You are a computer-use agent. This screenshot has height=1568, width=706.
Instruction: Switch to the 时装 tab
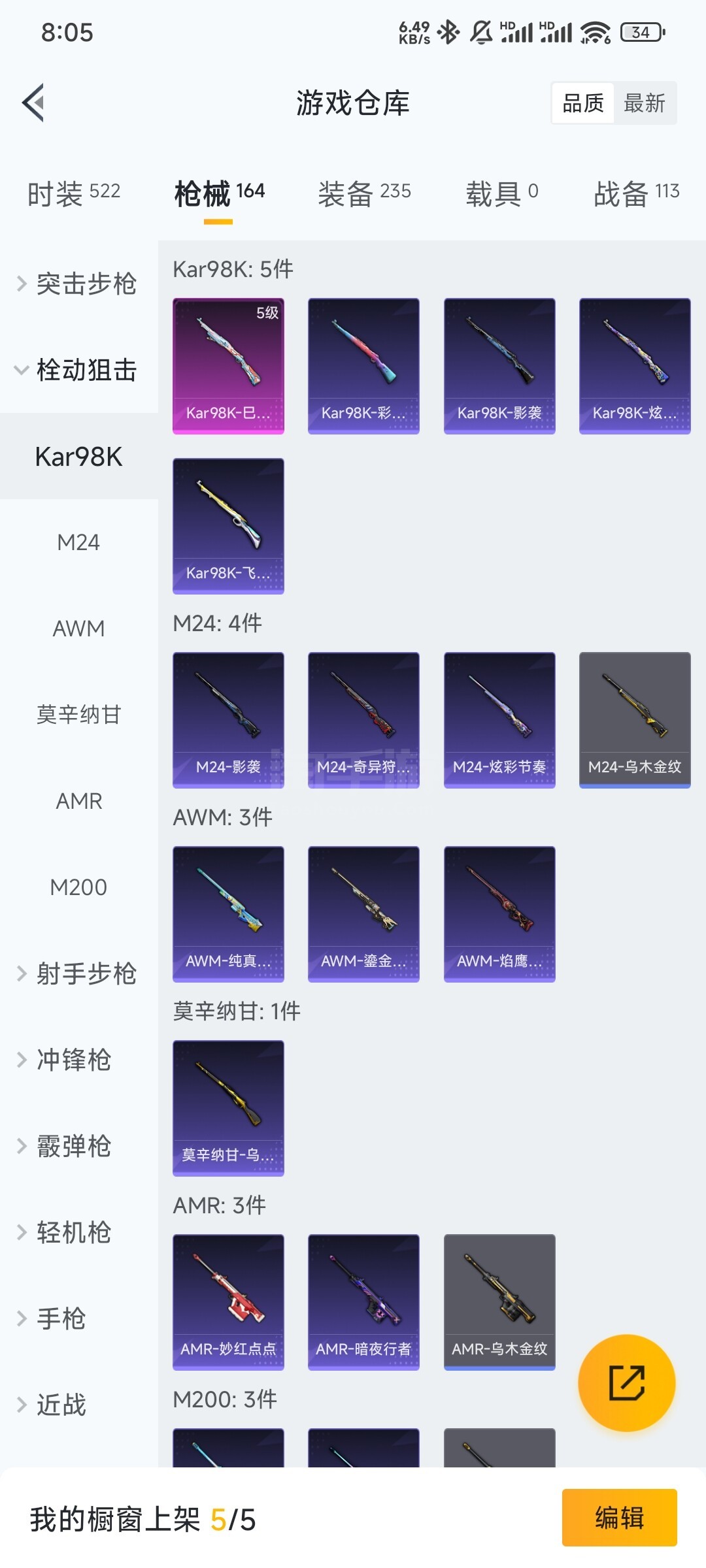point(74,193)
